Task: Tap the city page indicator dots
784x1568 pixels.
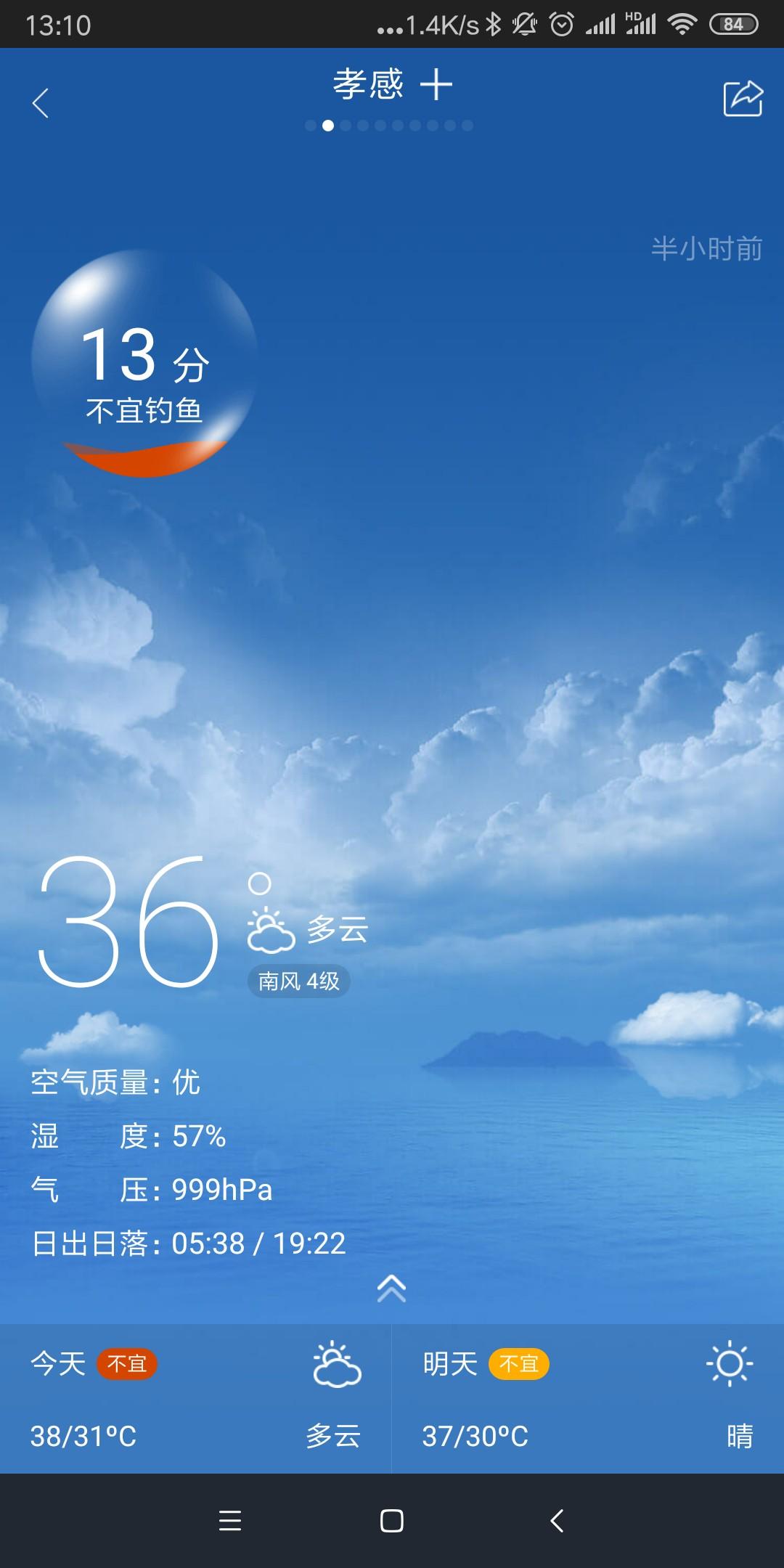Action: (x=389, y=126)
